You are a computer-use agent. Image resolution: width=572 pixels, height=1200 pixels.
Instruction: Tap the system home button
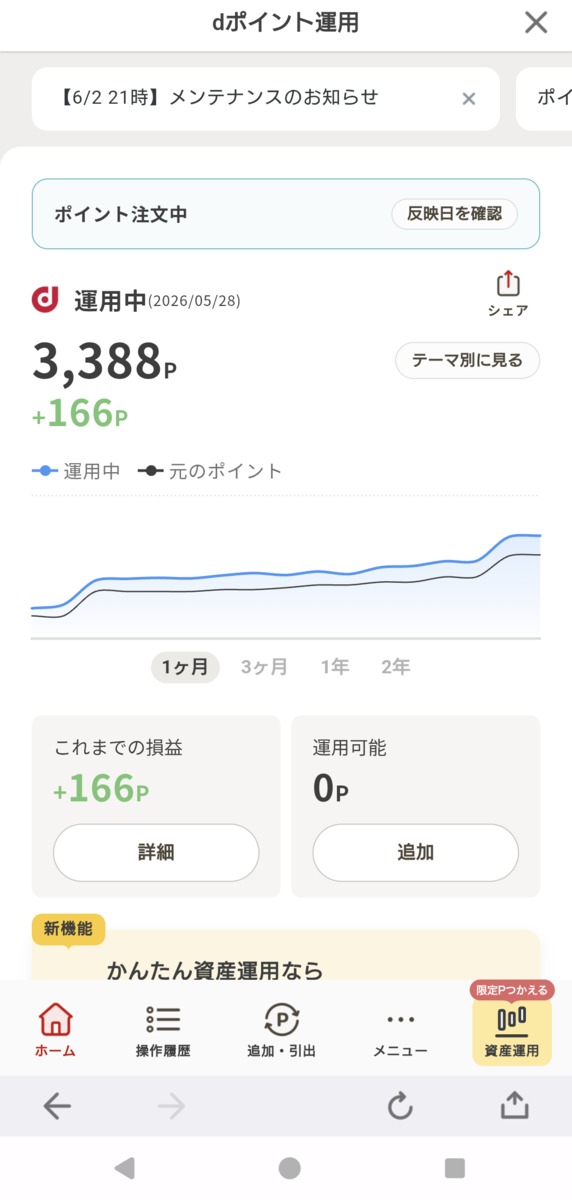click(289, 1168)
